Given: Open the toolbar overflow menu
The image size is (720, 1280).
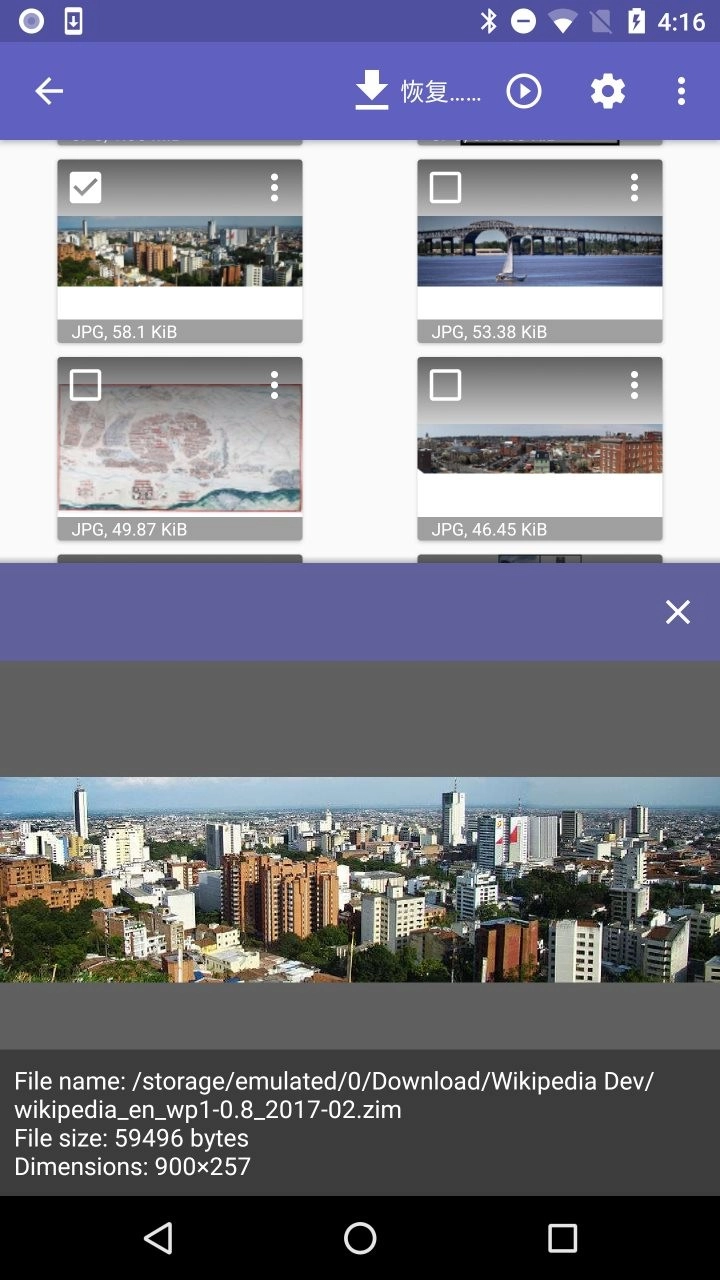Looking at the screenshot, I should [681, 92].
